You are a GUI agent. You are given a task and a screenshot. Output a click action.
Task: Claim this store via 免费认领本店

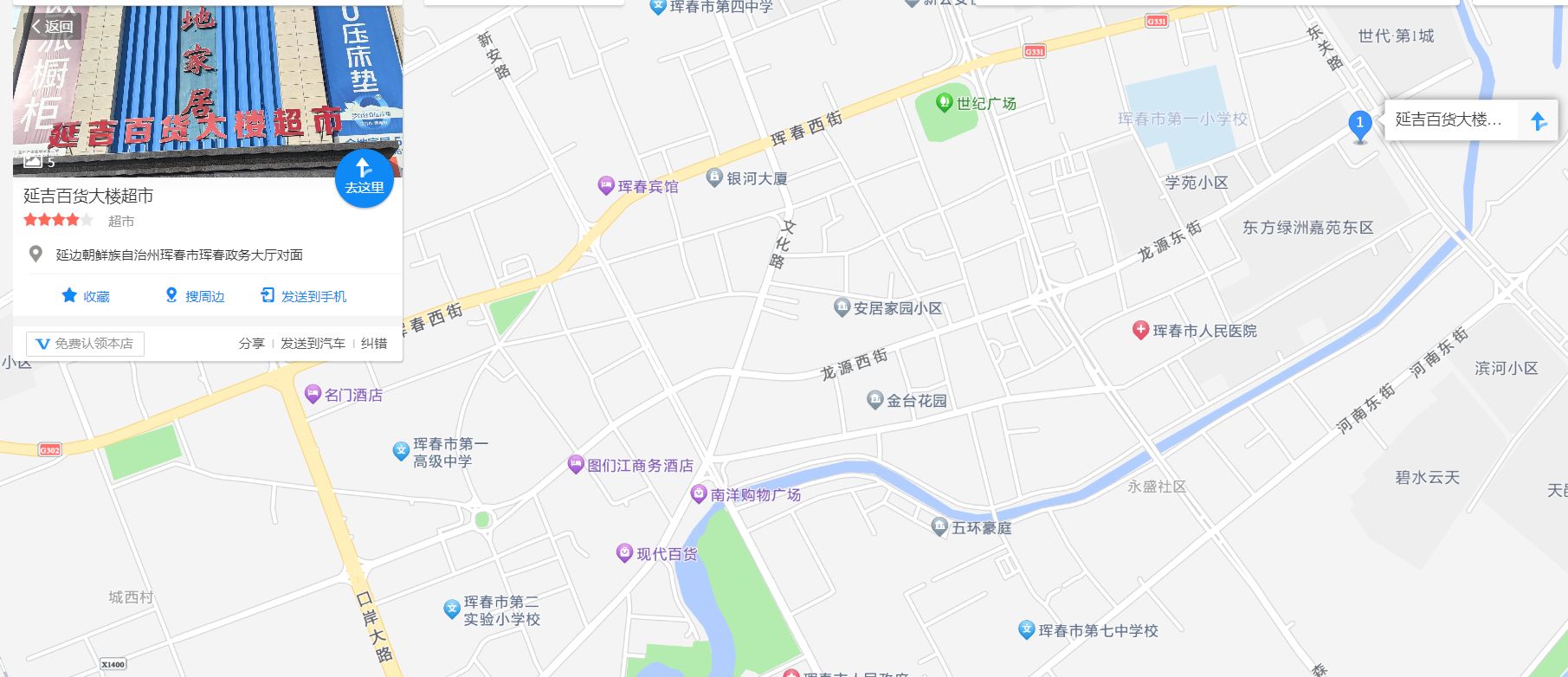tap(85, 344)
